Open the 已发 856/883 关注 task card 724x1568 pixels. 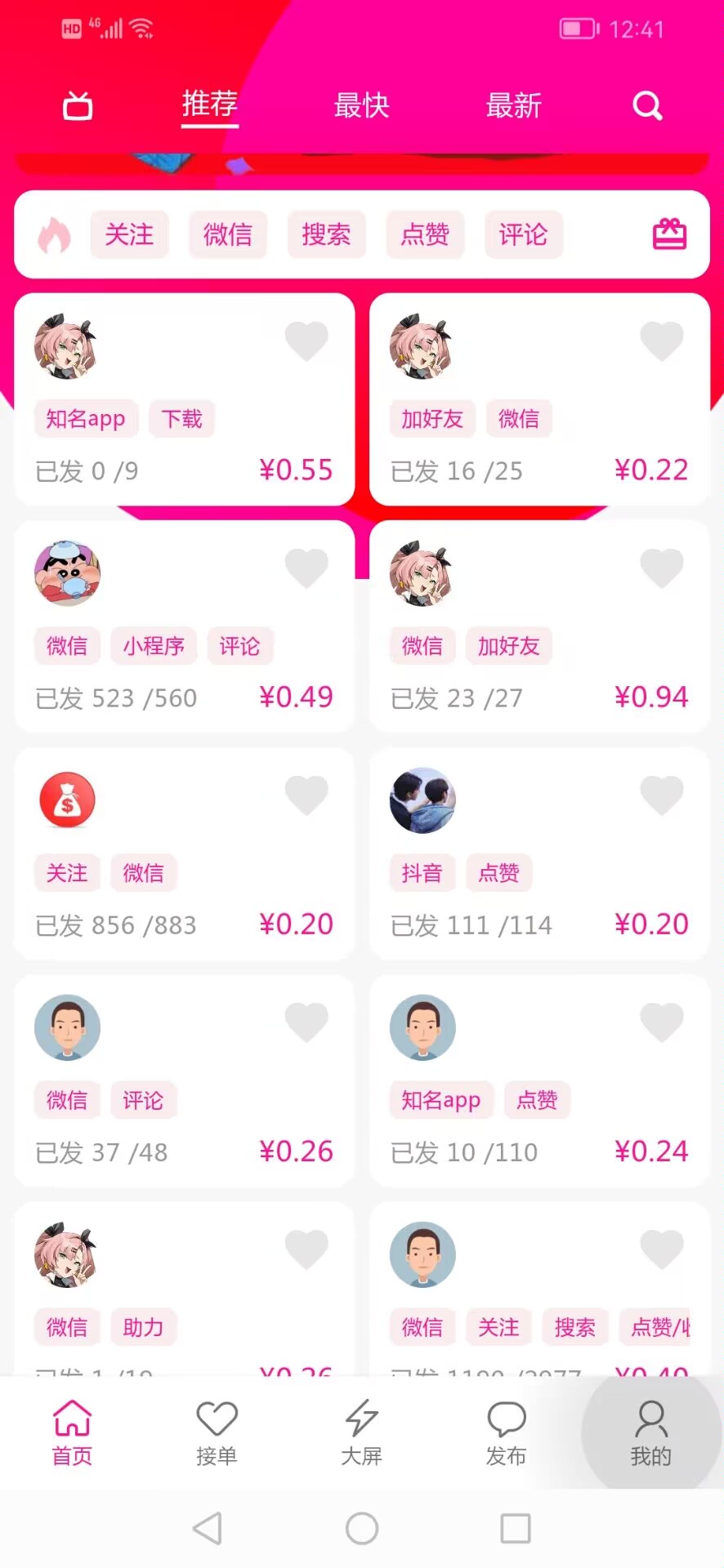(185, 853)
